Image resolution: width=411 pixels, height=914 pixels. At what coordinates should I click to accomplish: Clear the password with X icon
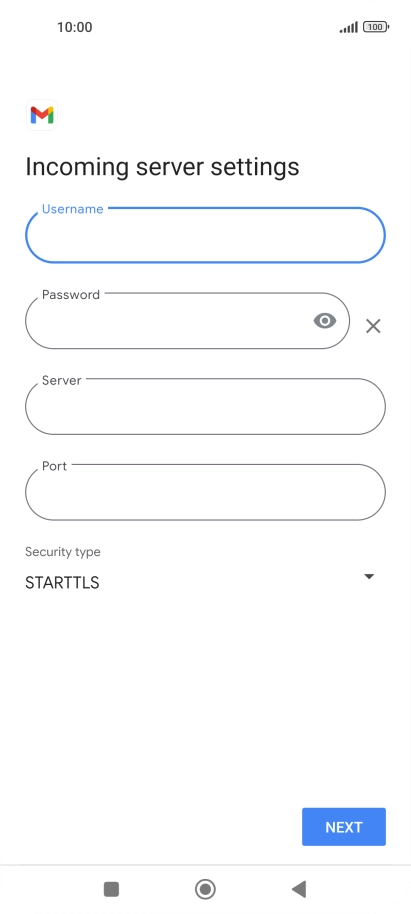tap(373, 326)
